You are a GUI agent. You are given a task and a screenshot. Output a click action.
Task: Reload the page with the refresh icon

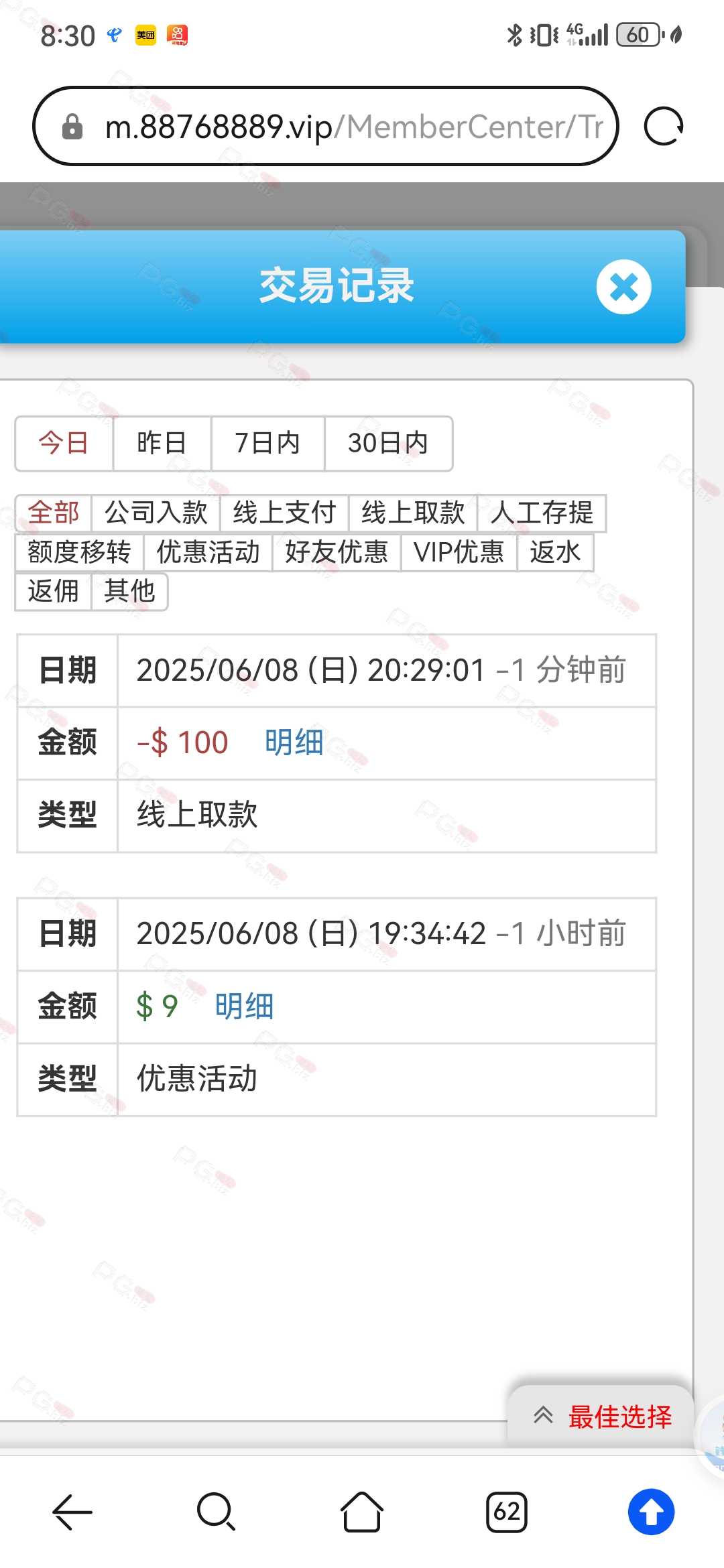[x=663, y=126]
